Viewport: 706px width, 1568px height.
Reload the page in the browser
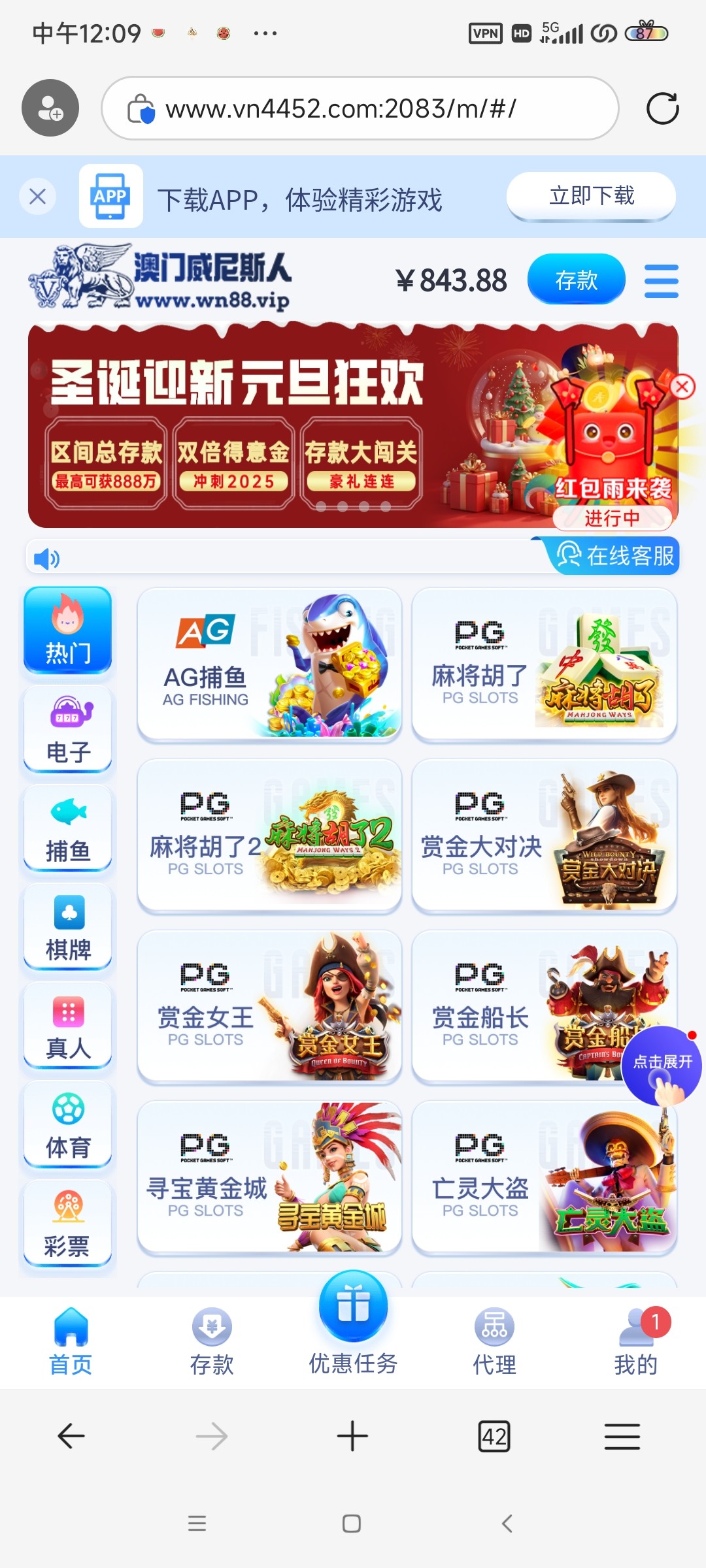pyautogui.click(x=662, y=108)
